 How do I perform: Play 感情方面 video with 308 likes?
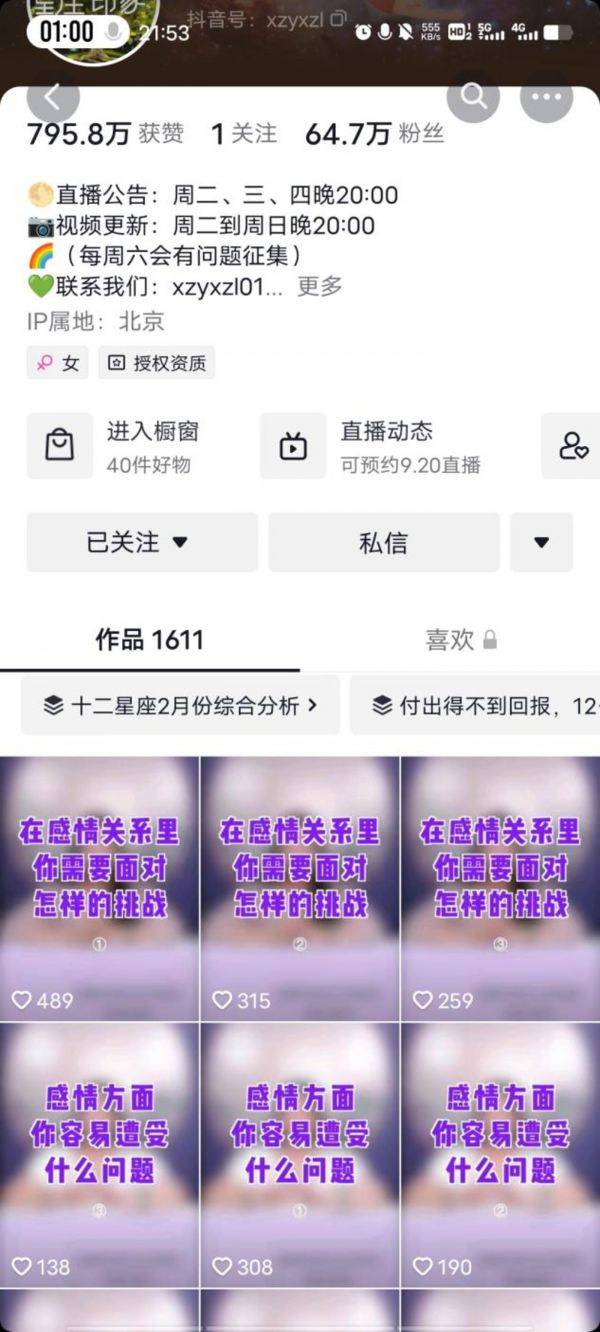[300, 1155]
